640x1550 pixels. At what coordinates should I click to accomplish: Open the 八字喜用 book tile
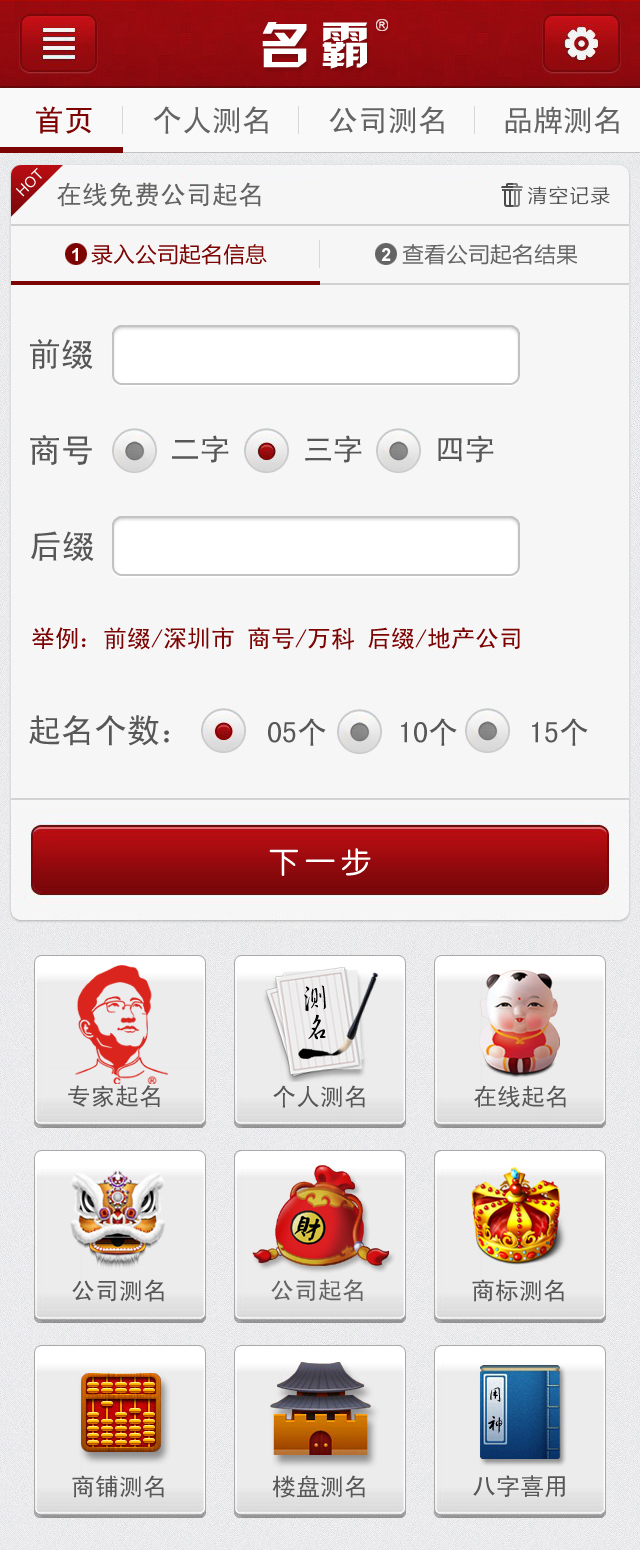pyautogui.click(x=520, y=1430)
